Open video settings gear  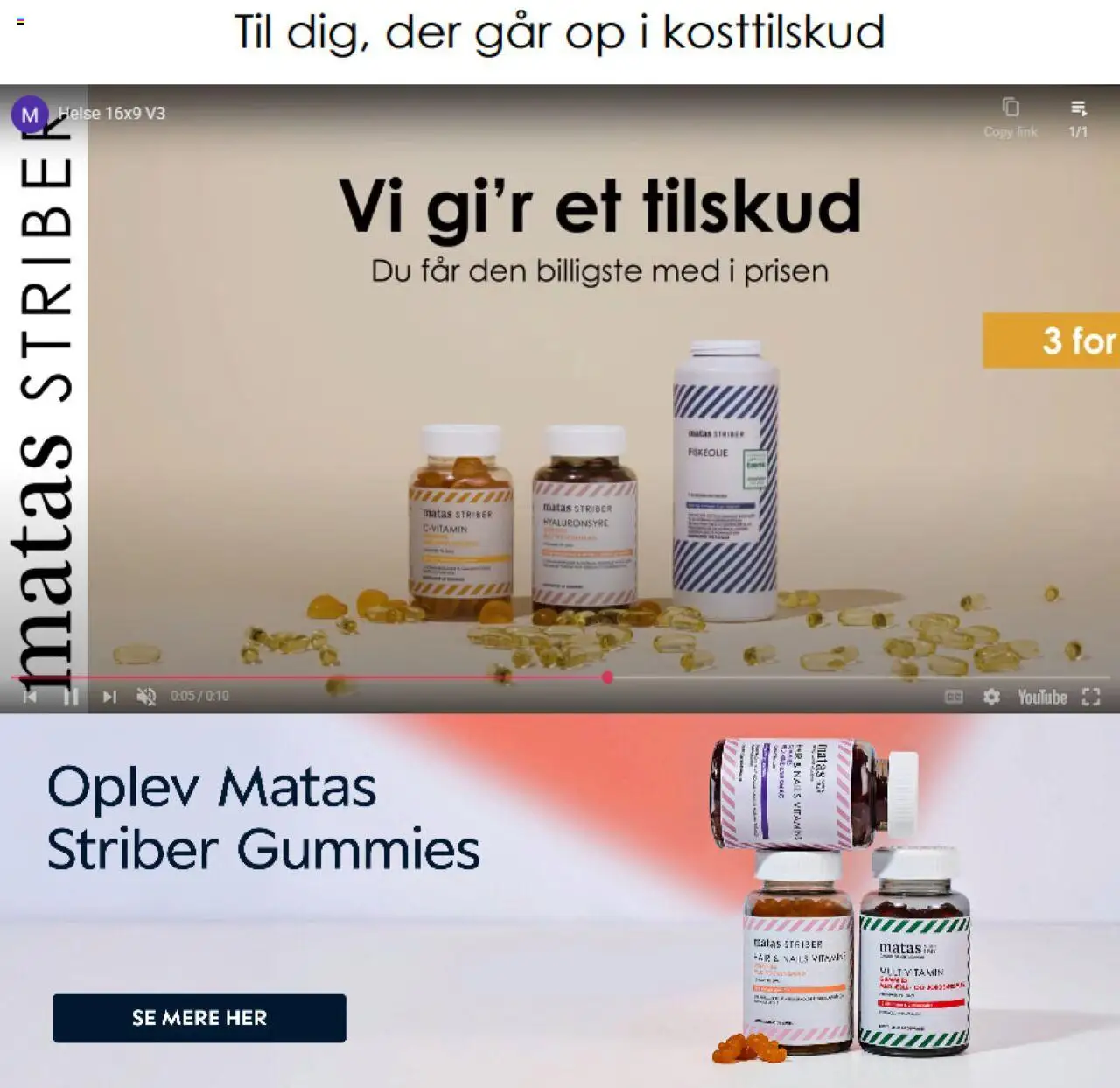(991, 697)
